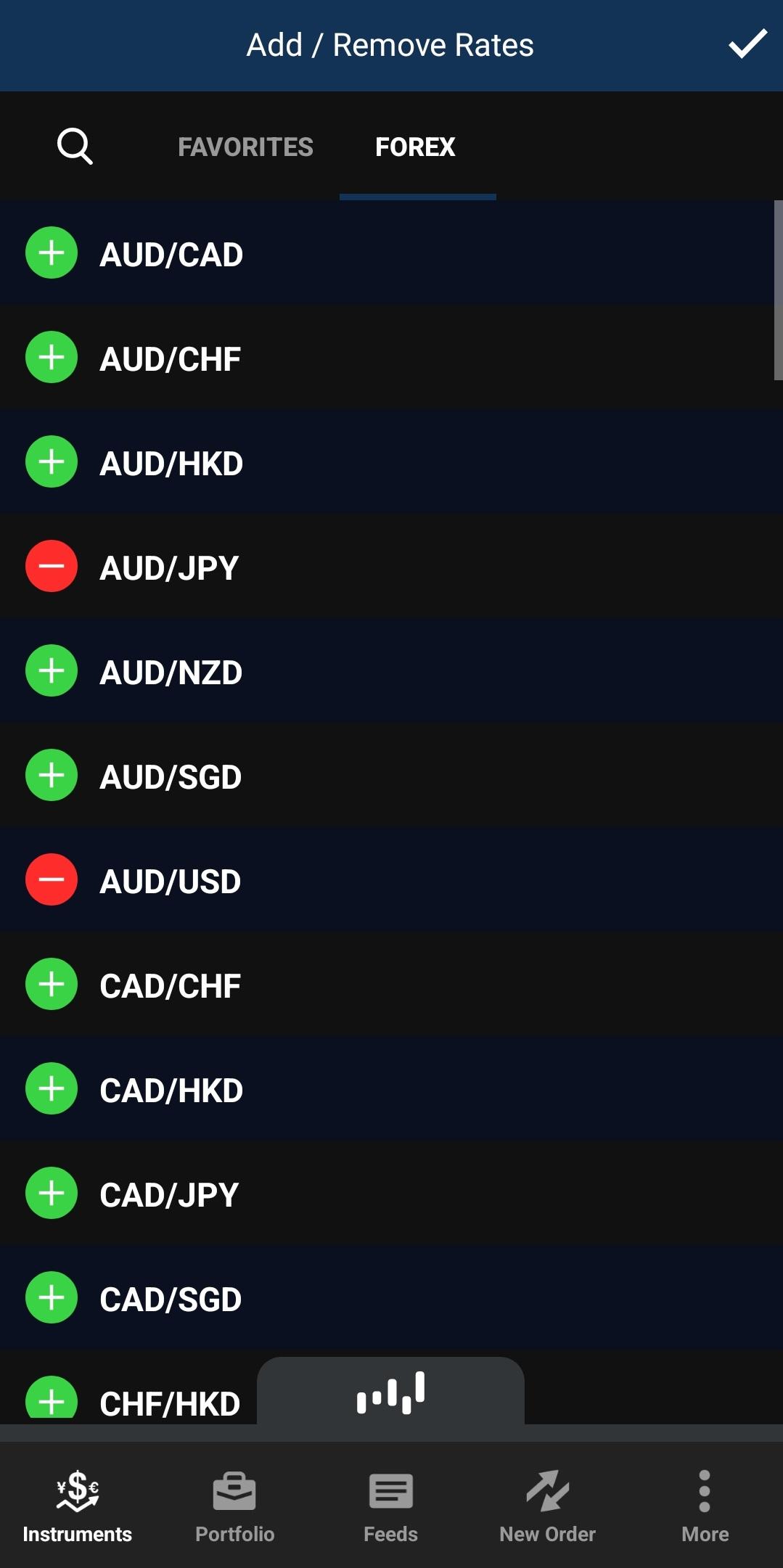Screen dimensions: 783x1568
Task: Confirm changes with the checkmark icon
Action: [x=747, y=44]
